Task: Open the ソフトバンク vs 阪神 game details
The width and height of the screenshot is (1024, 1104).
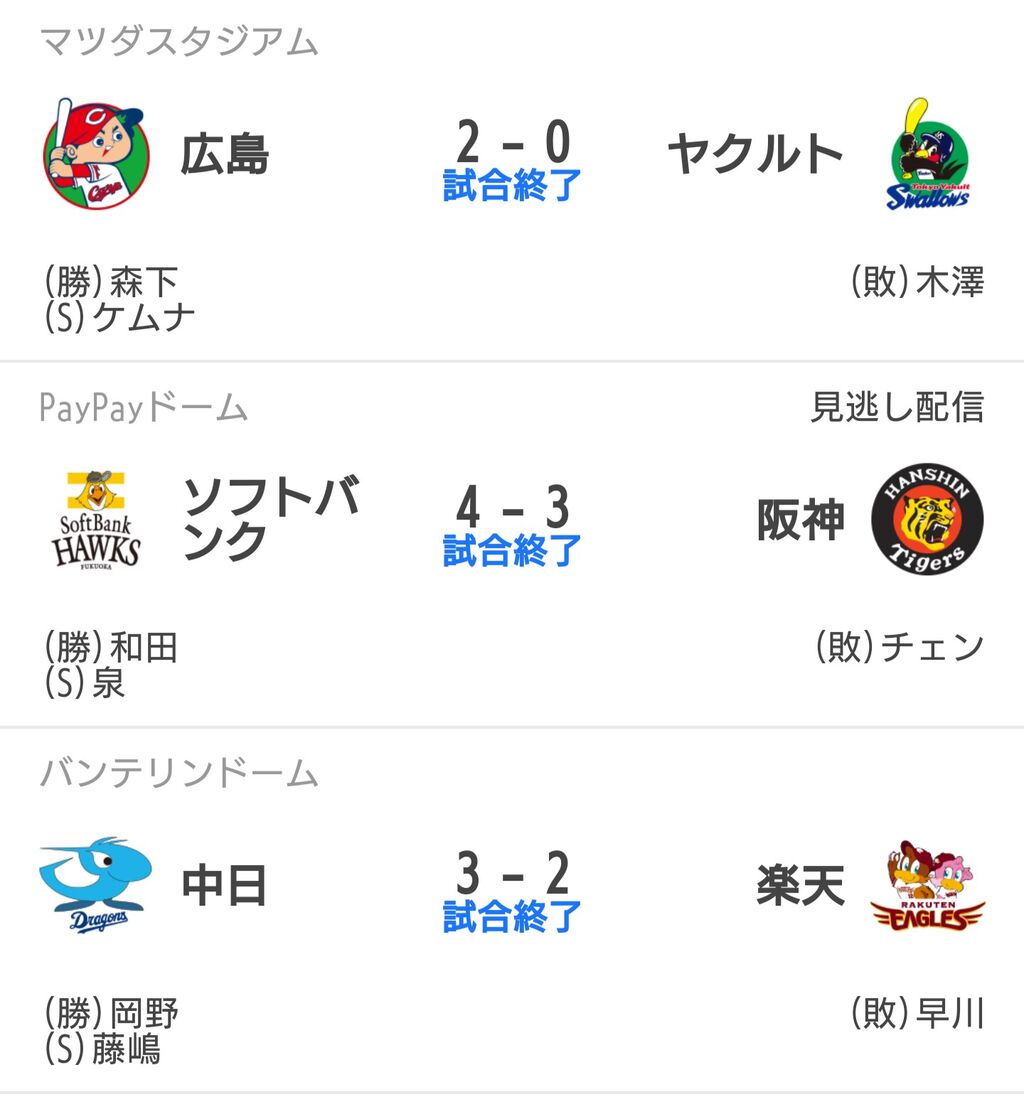Action: 511,525
